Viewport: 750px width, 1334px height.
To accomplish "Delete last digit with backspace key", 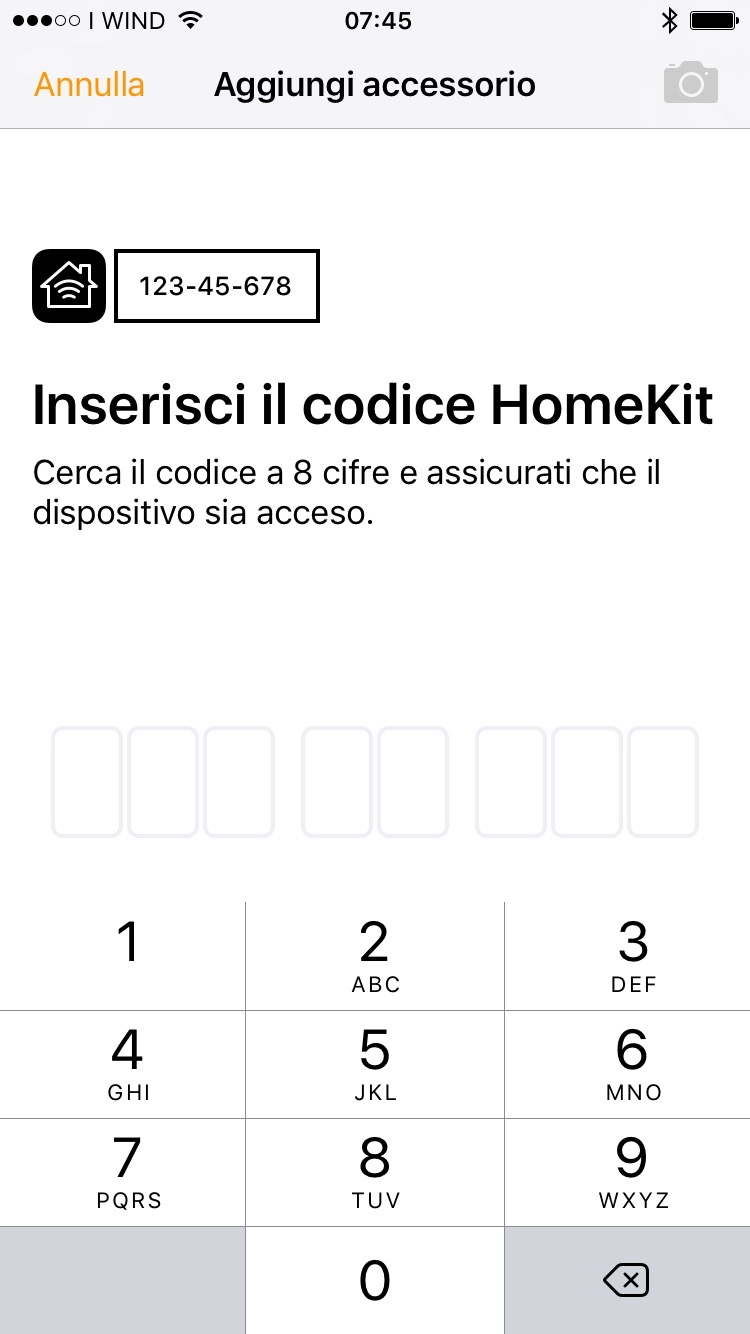I will (627, 1280).
